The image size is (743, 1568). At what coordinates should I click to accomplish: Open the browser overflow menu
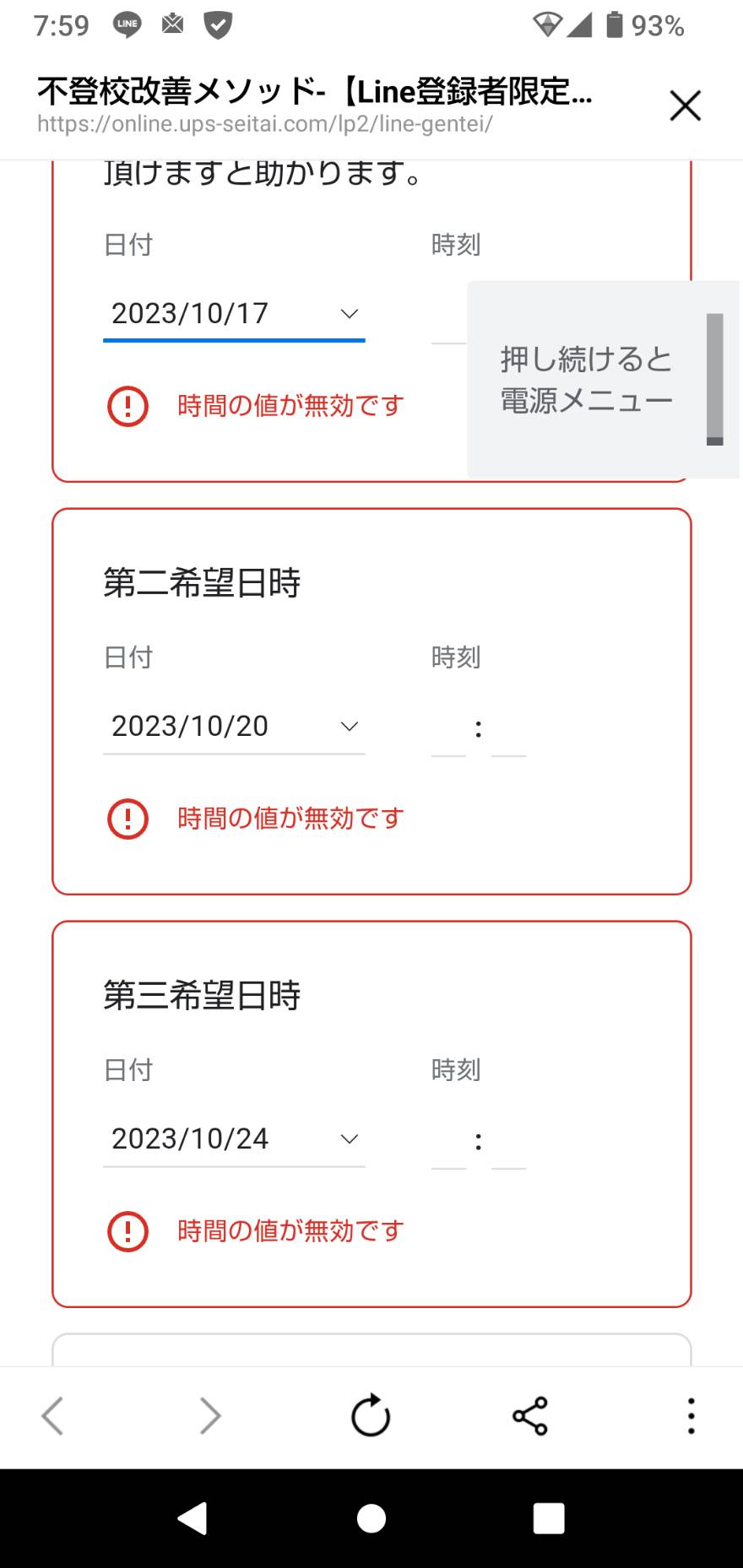pyautogui.click(x=691, y=1416)
